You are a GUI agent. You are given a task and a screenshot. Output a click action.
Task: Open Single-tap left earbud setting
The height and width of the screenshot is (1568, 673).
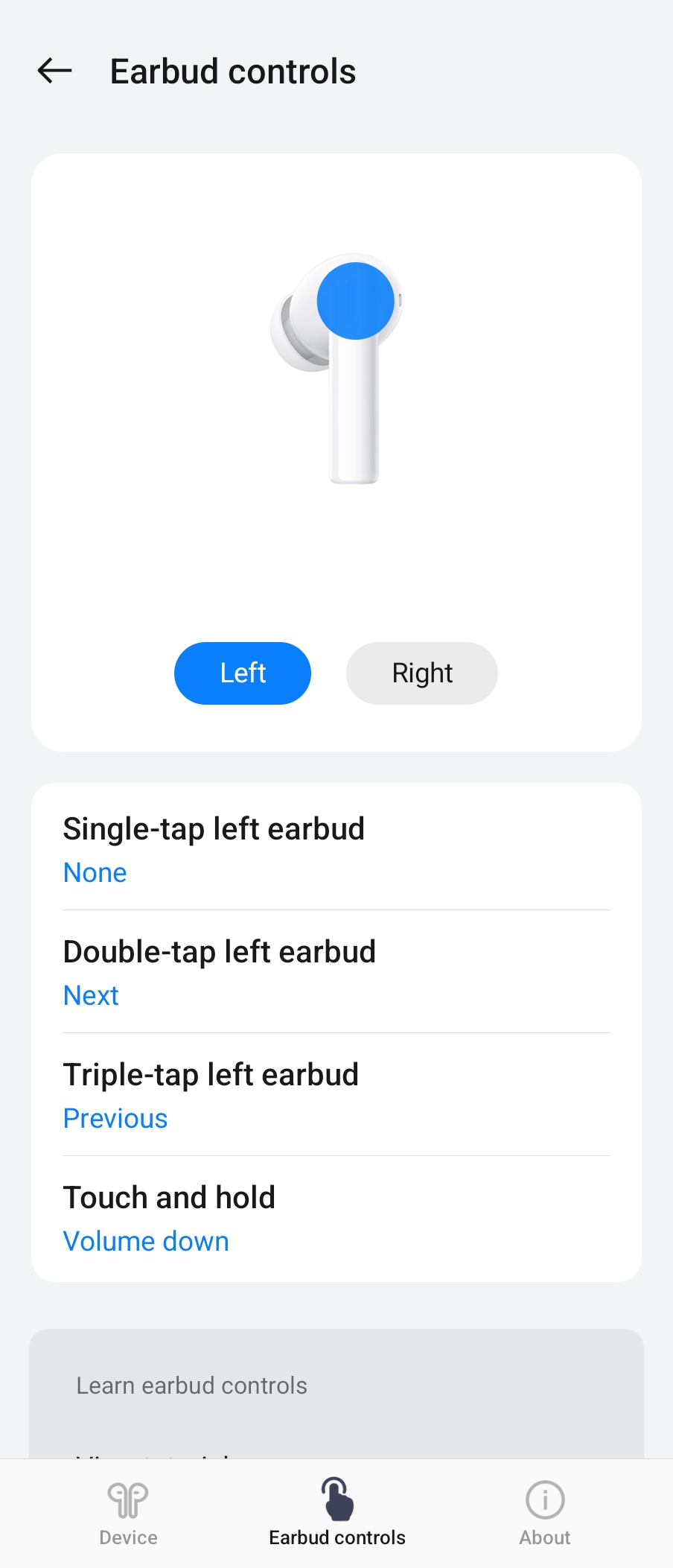(336, 848)
